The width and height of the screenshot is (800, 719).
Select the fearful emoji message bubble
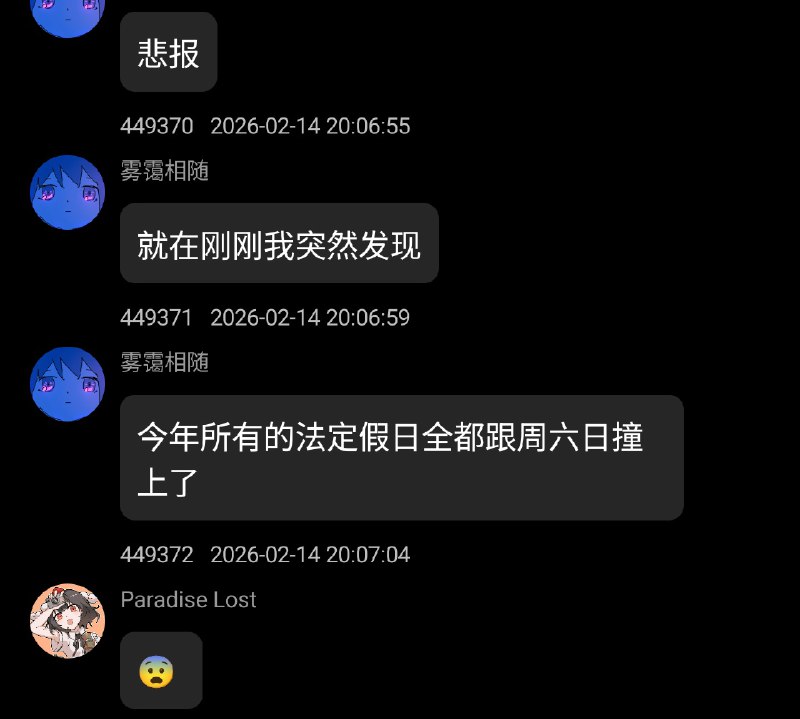(x=161, y=671)
